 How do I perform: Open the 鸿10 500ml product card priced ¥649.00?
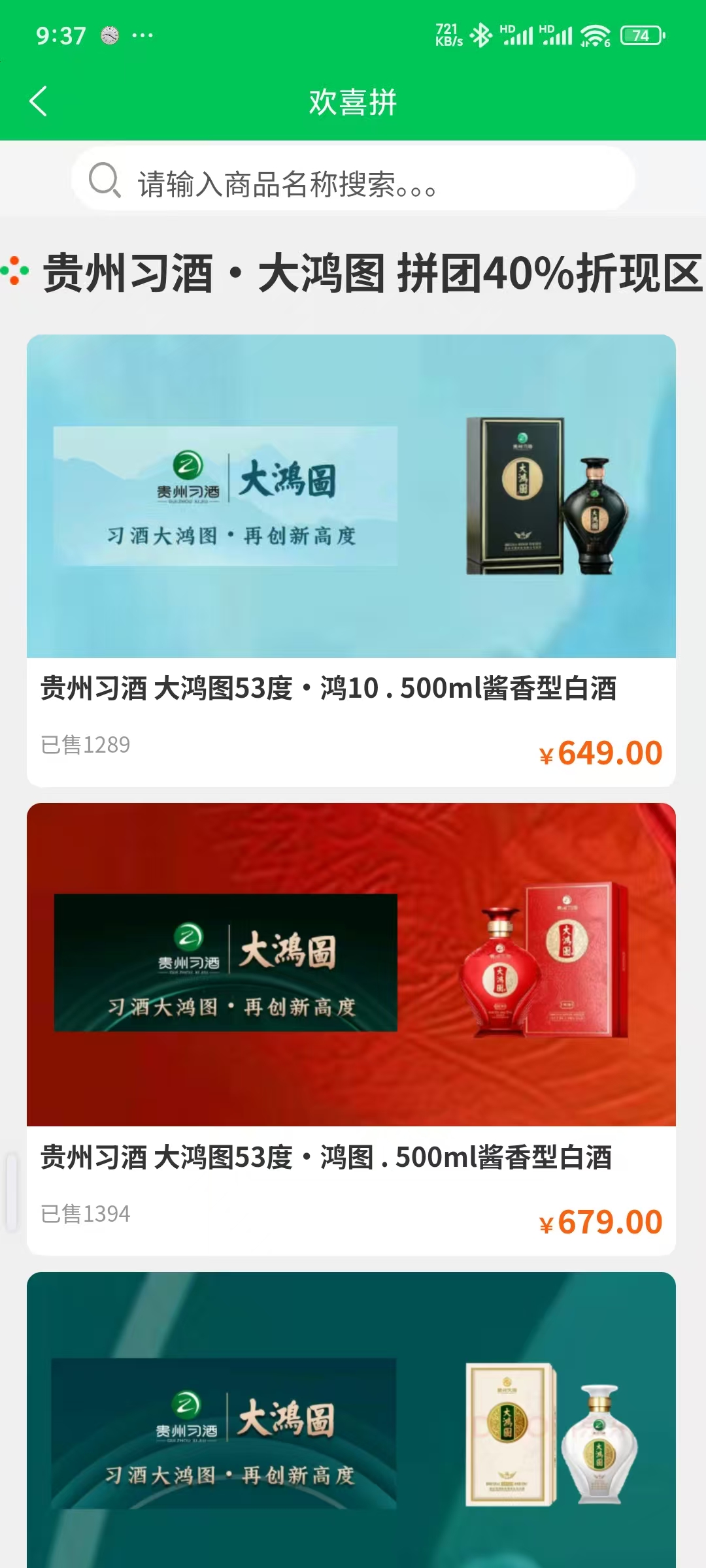(351, 561)
